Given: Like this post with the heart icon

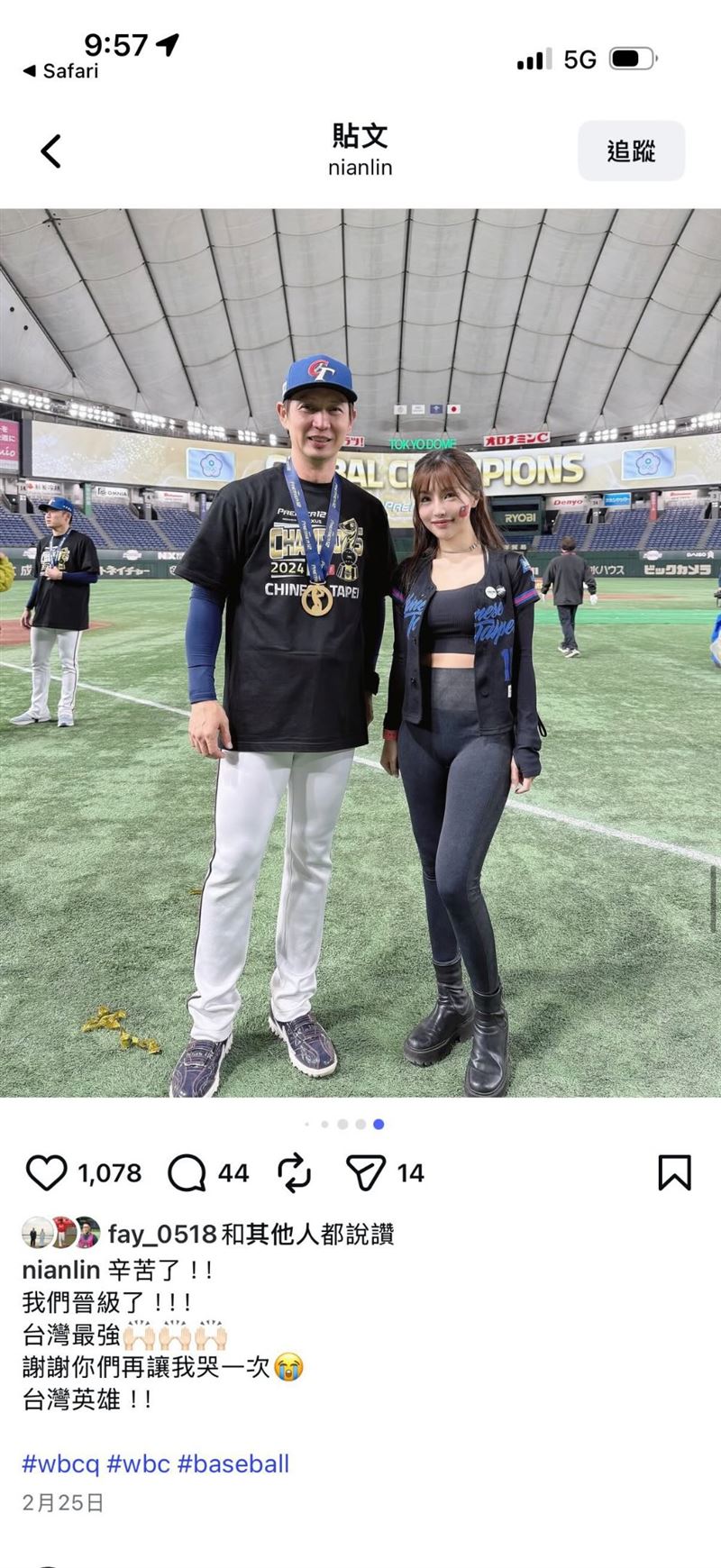Looking at the screenshot, I should pos(46,1172).
